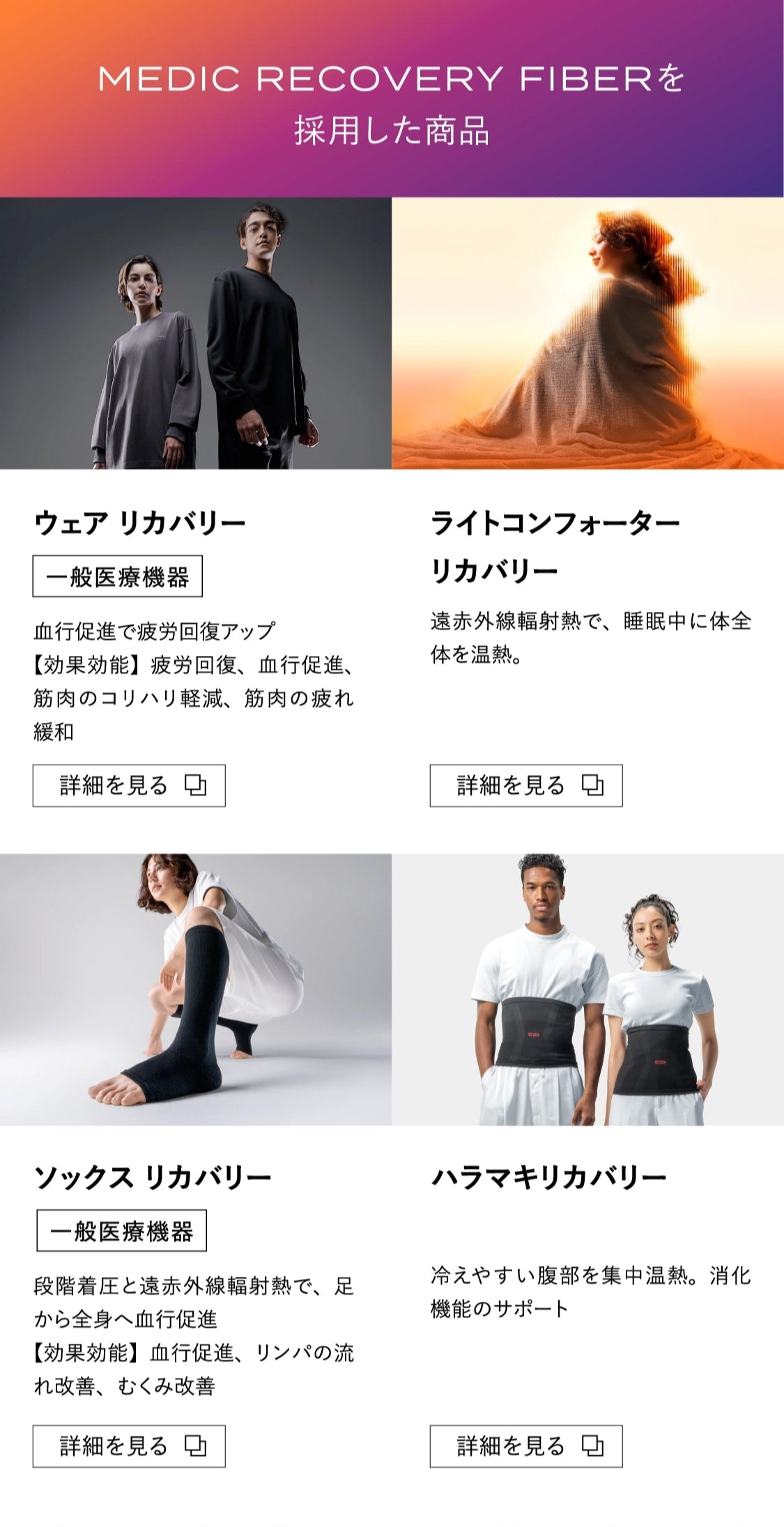The image size is (784, 1527).
Task: Open details for ウェア リカバリー
Action: (129, 785)
